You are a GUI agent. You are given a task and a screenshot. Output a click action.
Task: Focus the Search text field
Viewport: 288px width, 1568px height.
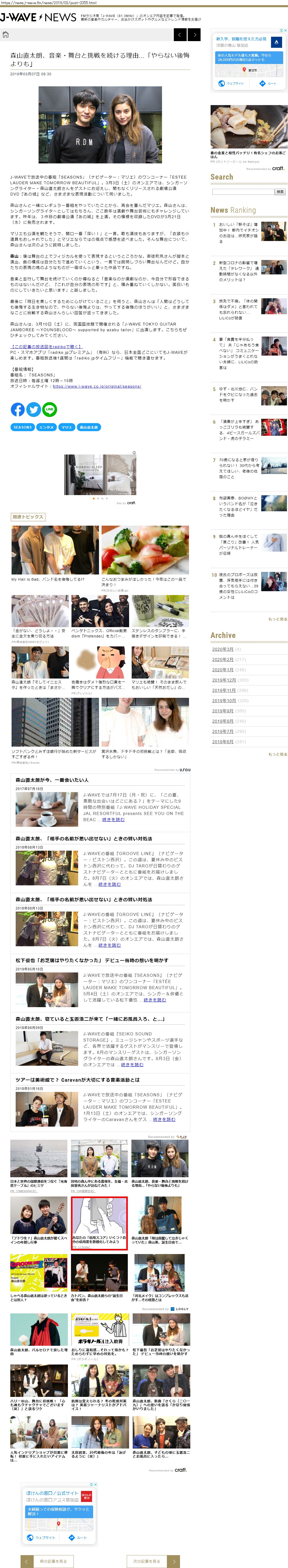click(242, 192)
